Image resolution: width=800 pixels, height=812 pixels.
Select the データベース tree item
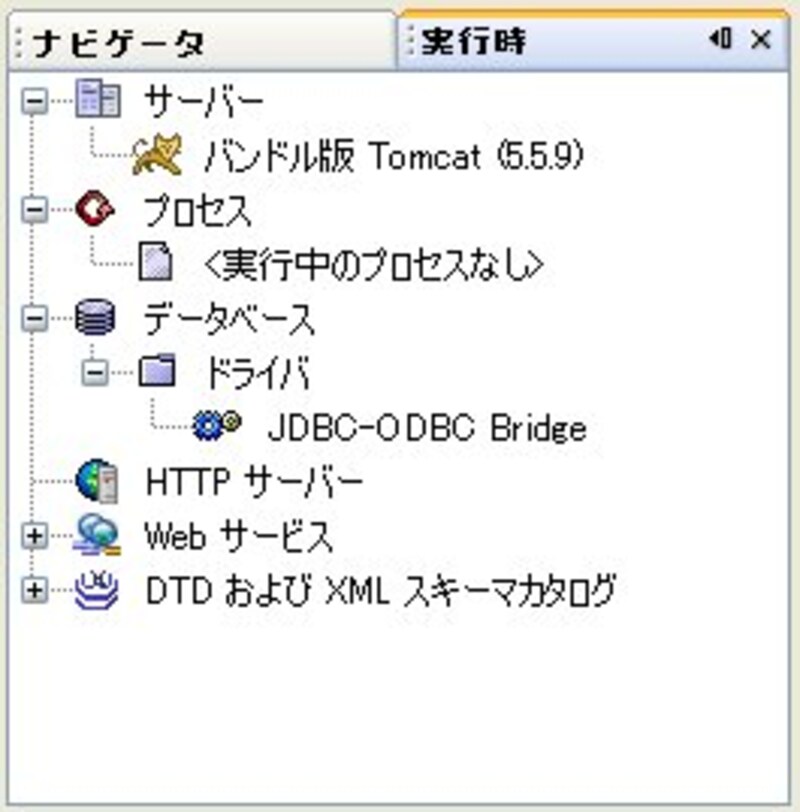tap(229, 320)
